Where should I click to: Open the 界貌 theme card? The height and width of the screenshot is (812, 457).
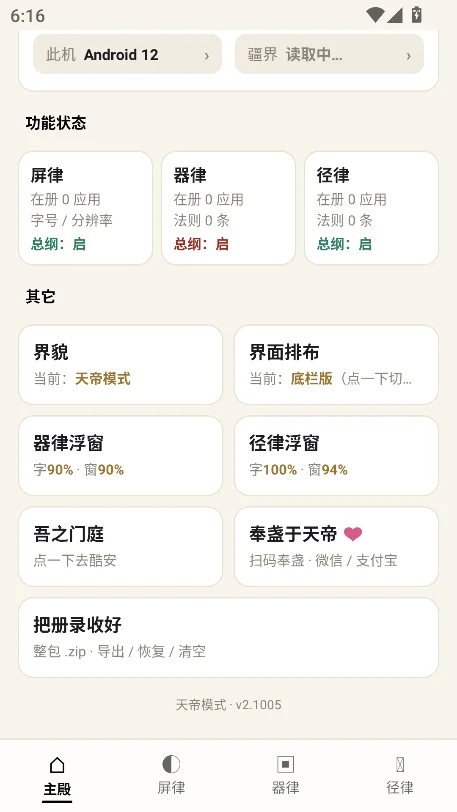pos(121,365)
